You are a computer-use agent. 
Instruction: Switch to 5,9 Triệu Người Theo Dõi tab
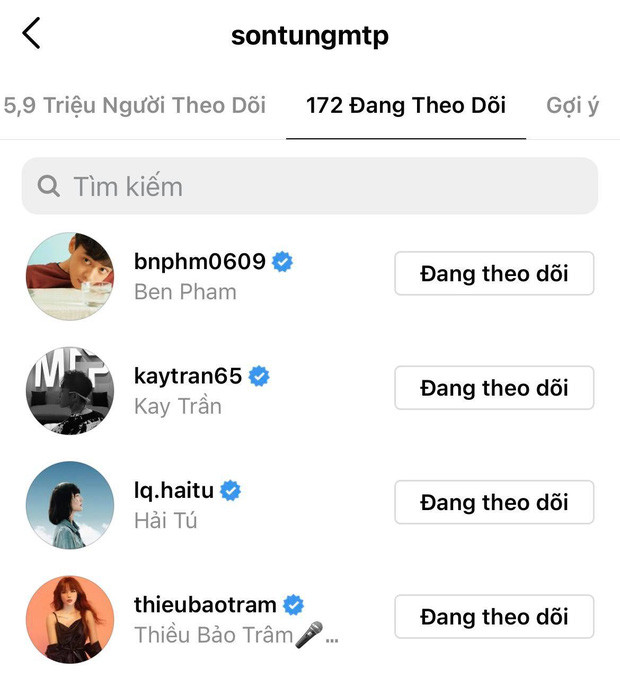pos(135,105)
